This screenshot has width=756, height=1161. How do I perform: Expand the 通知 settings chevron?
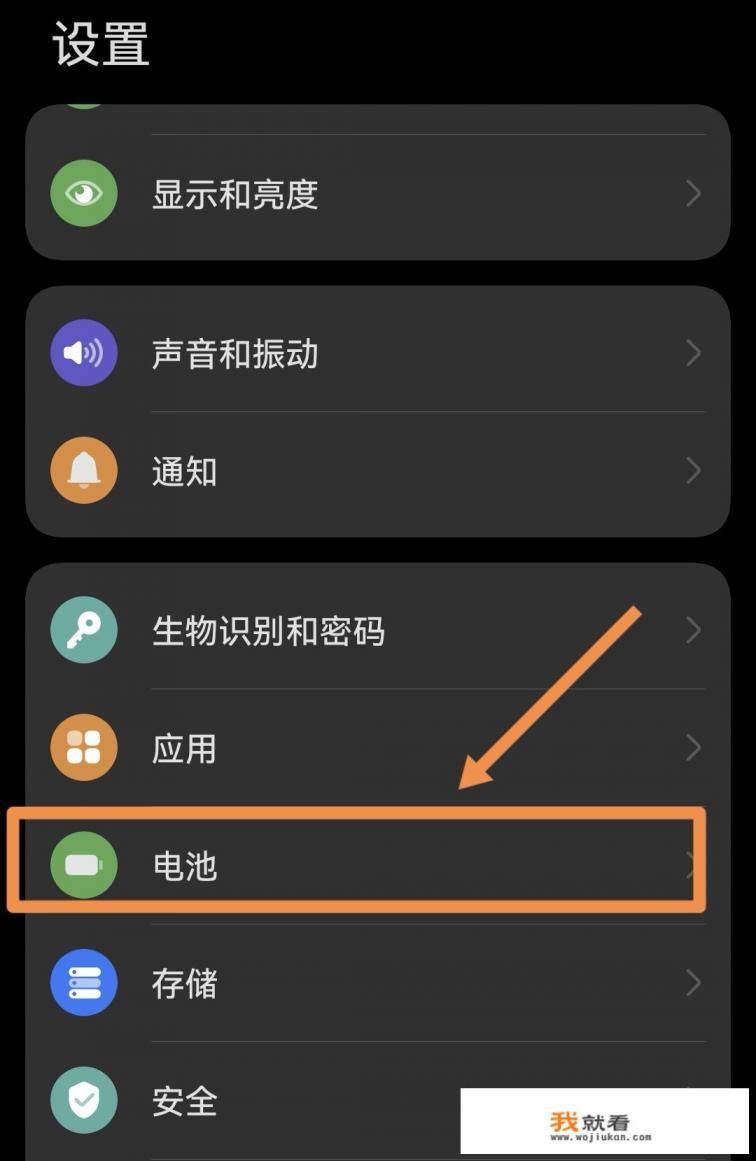pyautogui.click(x=694, y=470)
